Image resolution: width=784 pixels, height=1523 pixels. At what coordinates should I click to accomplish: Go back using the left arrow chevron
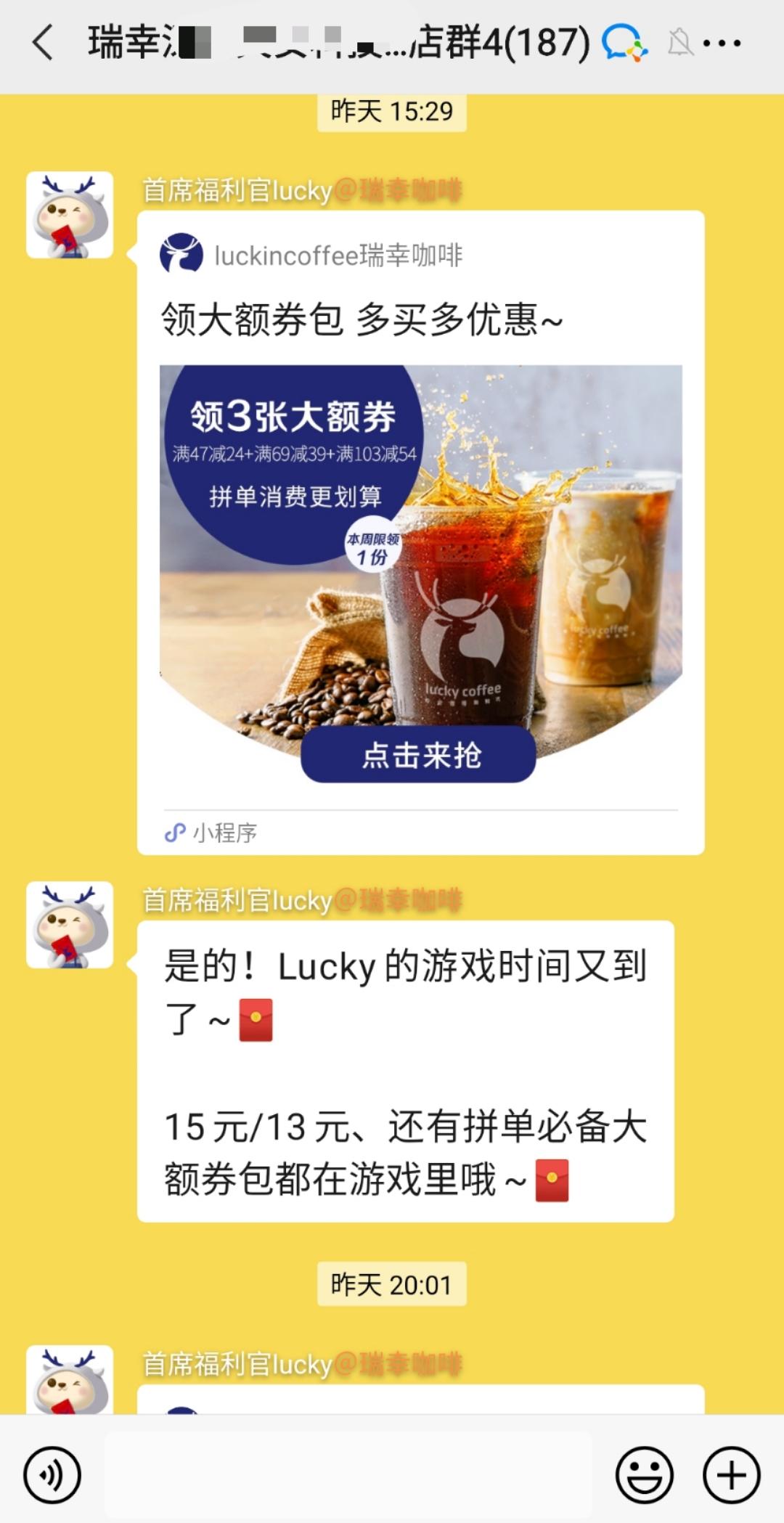tap(41, 44)
